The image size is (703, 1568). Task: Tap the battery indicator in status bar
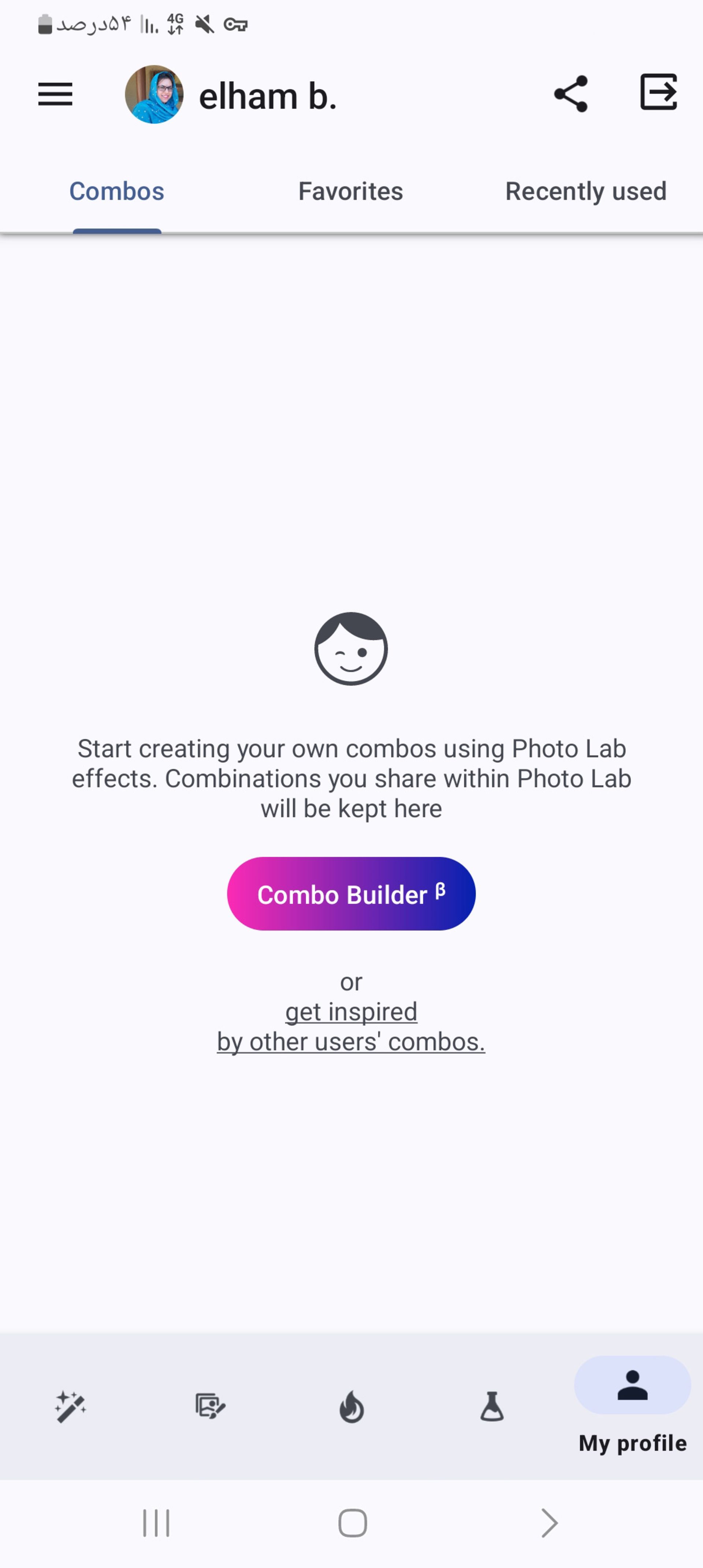pyautogui.click(x=44, y=24)
